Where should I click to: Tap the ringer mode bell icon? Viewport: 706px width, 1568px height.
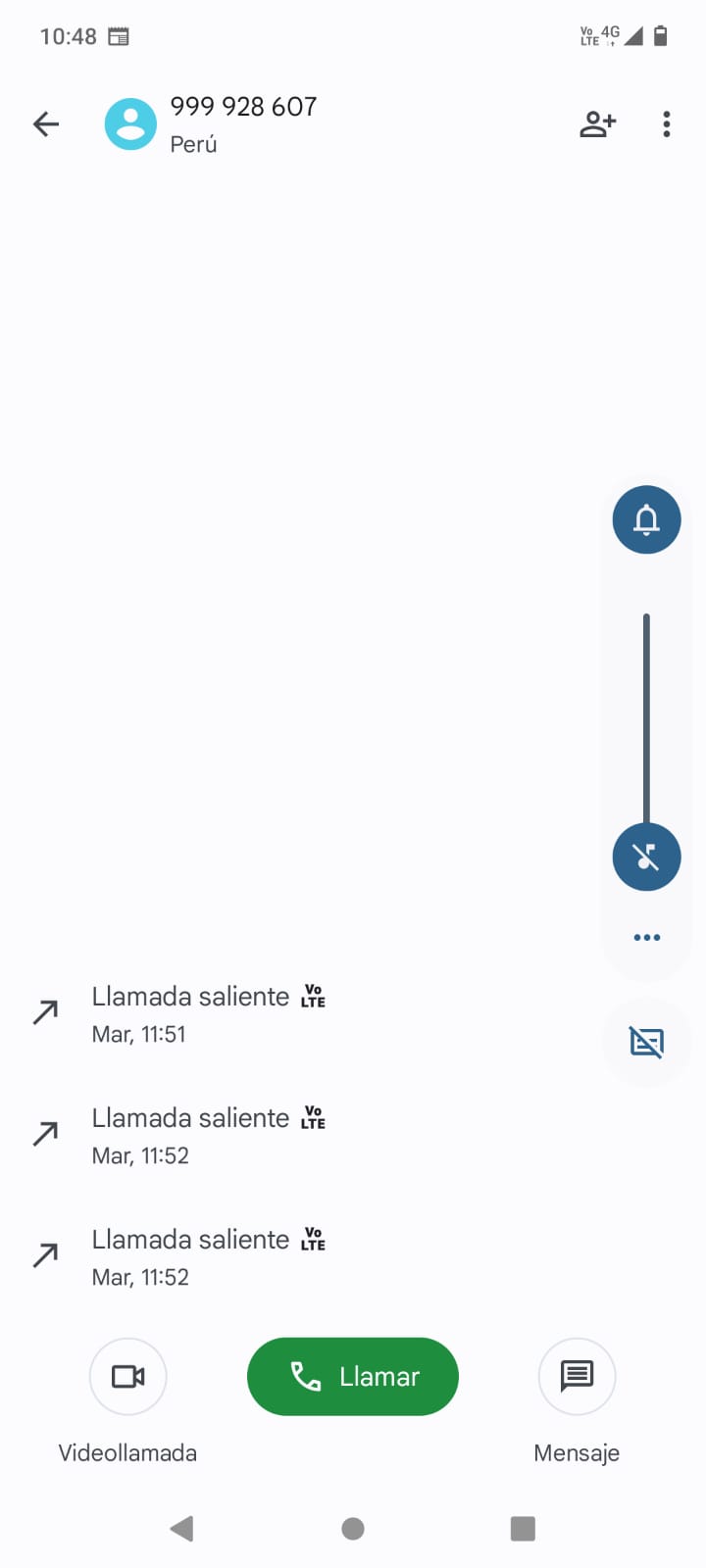coord(646,519)
